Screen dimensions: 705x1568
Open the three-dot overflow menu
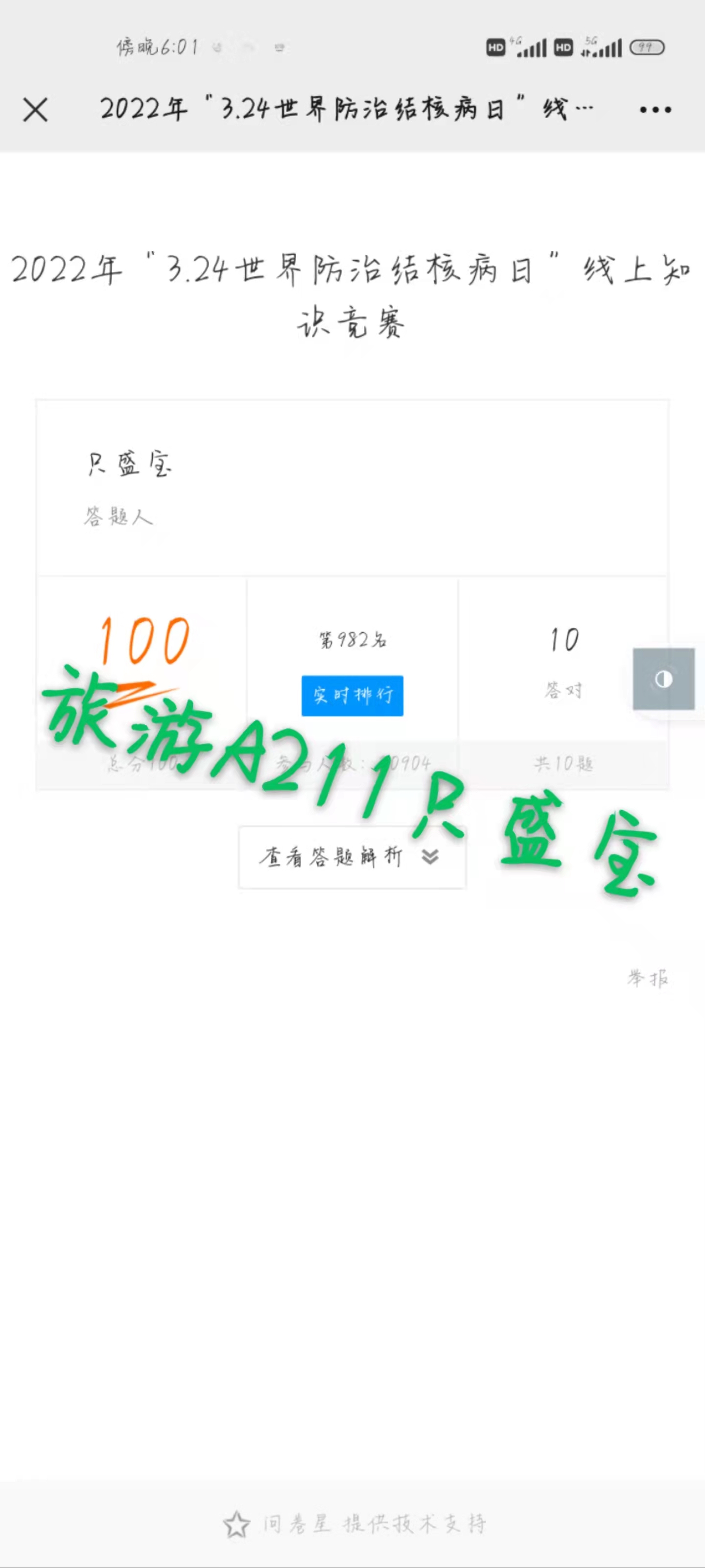click(655, 110)
